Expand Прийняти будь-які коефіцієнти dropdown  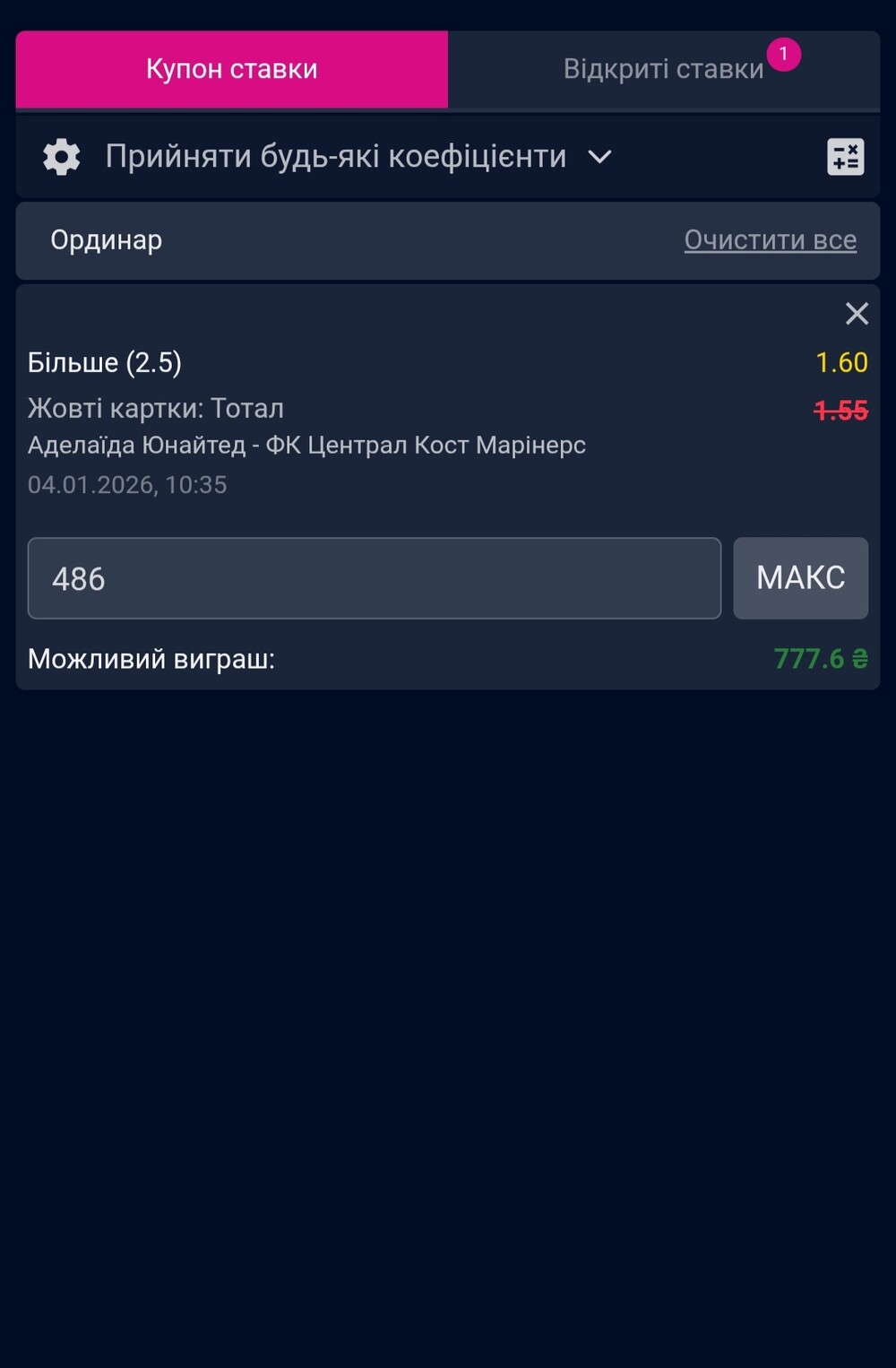(x=358, y=157)
